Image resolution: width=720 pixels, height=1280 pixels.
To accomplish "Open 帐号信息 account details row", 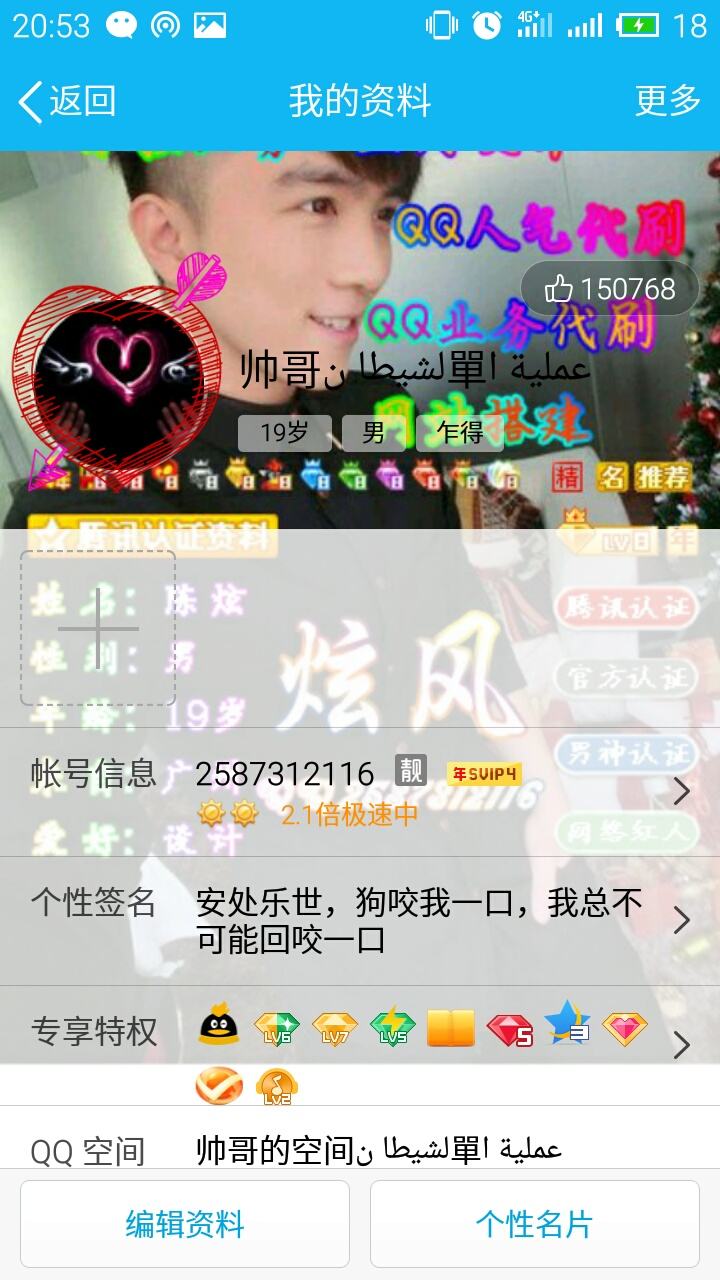I will coord(360,791).
